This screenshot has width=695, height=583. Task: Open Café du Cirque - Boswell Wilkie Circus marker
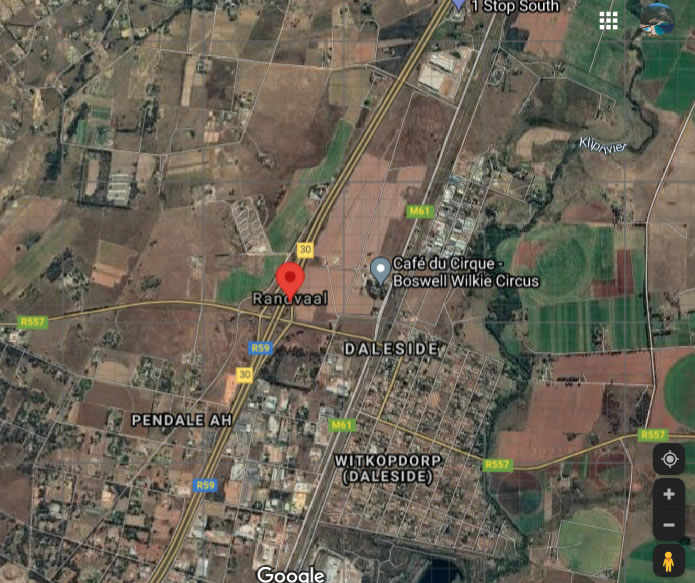tap(380, 269)
